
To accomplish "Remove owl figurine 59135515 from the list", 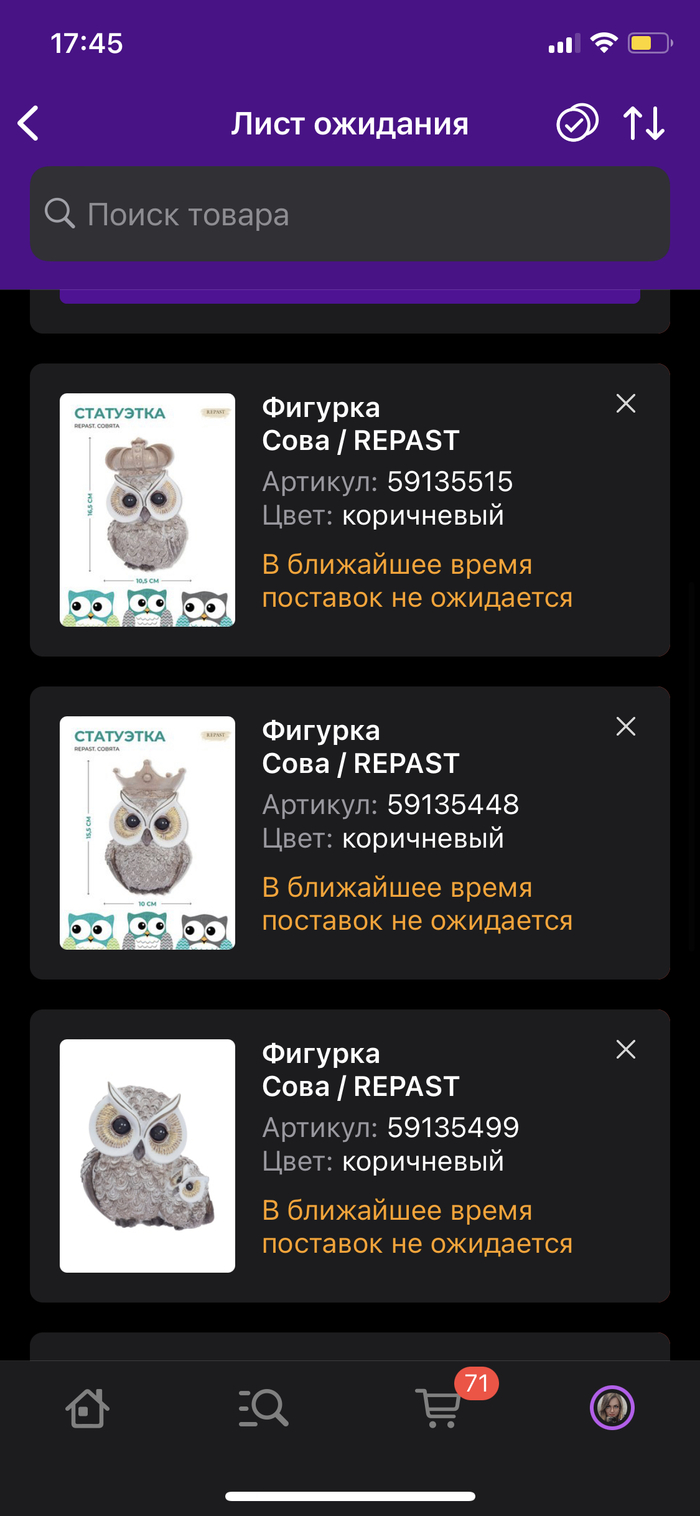I will [625, 404].
